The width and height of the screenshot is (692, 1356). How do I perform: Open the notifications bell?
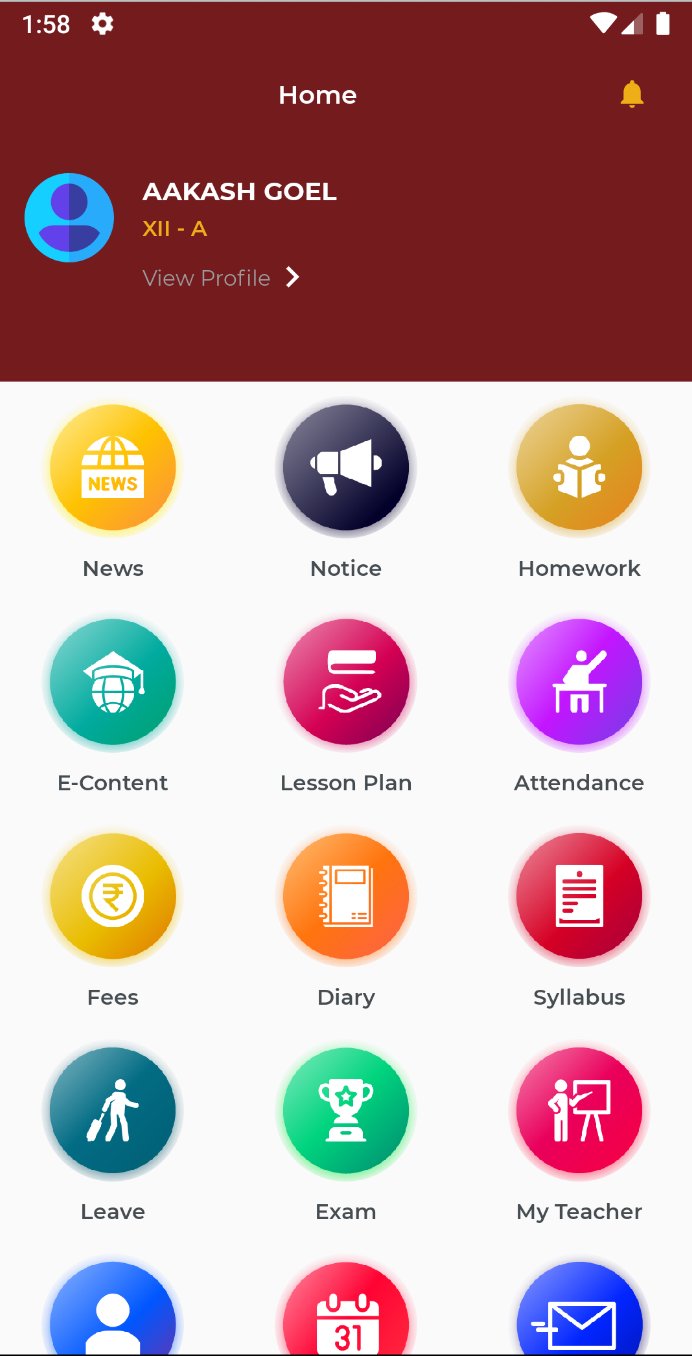(x=632, y=95)
